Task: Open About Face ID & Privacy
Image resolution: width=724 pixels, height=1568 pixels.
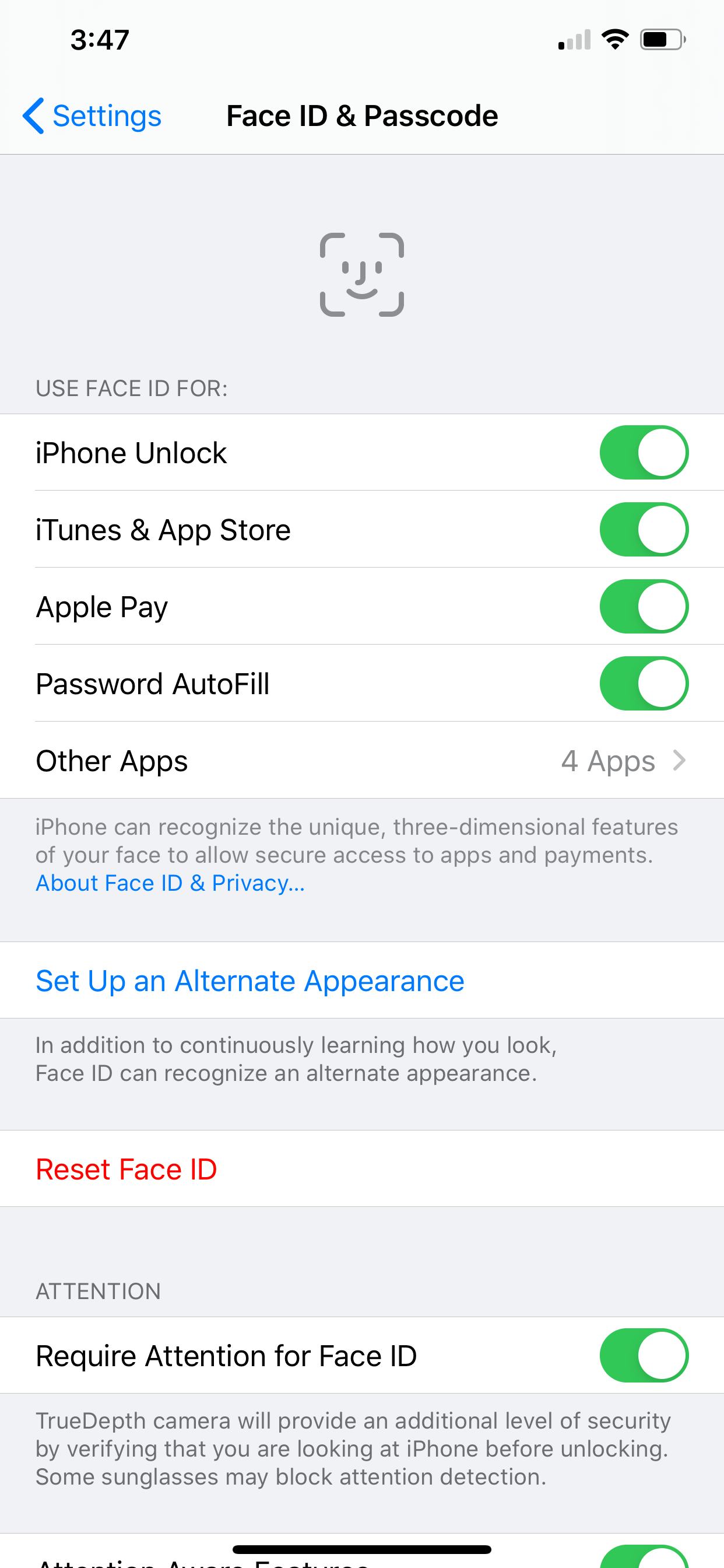Action: tap(169, 883)
